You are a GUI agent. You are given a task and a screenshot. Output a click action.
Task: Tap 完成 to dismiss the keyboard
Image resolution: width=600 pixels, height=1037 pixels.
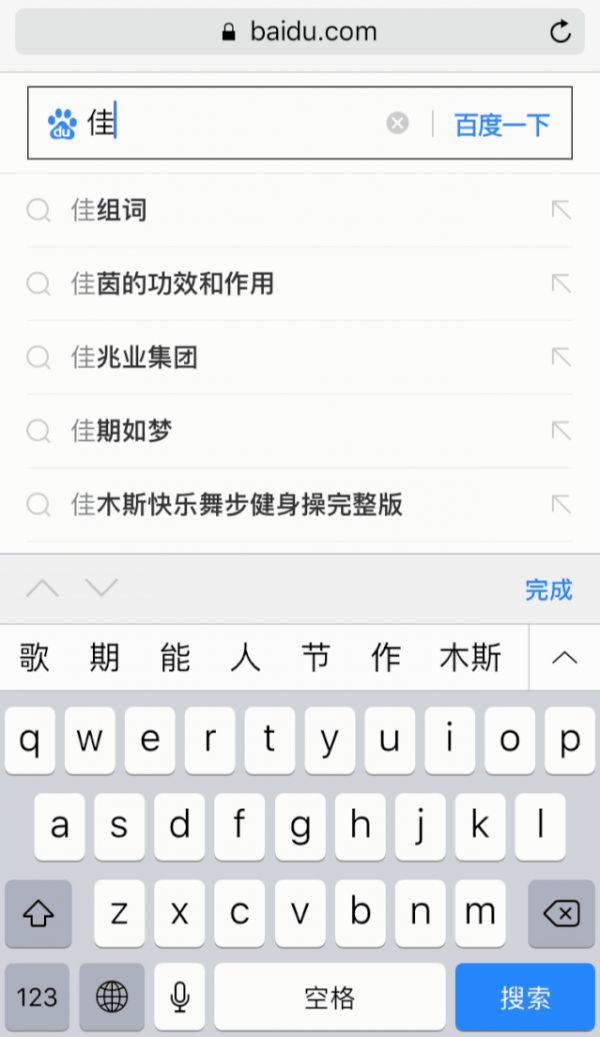pyautogui.click(x=548, y=590)
